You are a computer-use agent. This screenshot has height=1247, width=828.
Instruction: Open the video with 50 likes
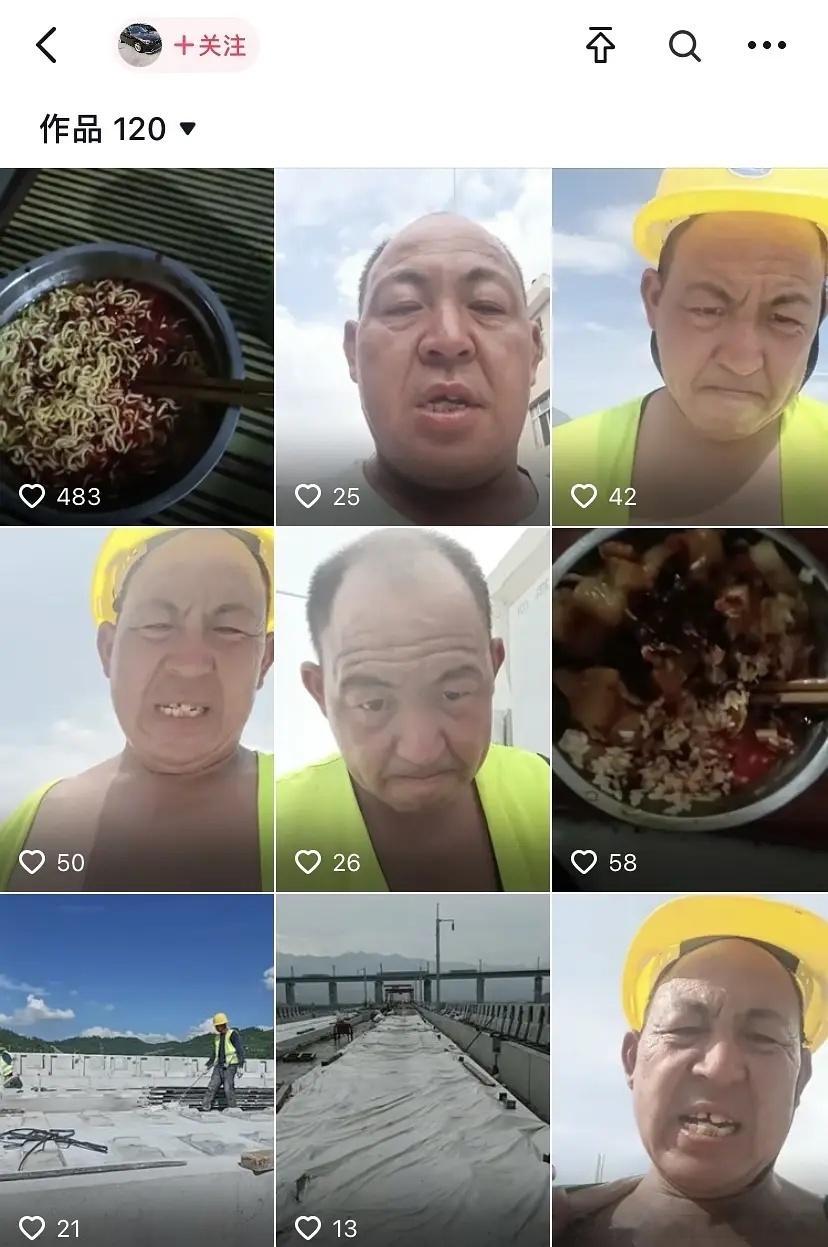pyautogui.click(x=136, y=710)
